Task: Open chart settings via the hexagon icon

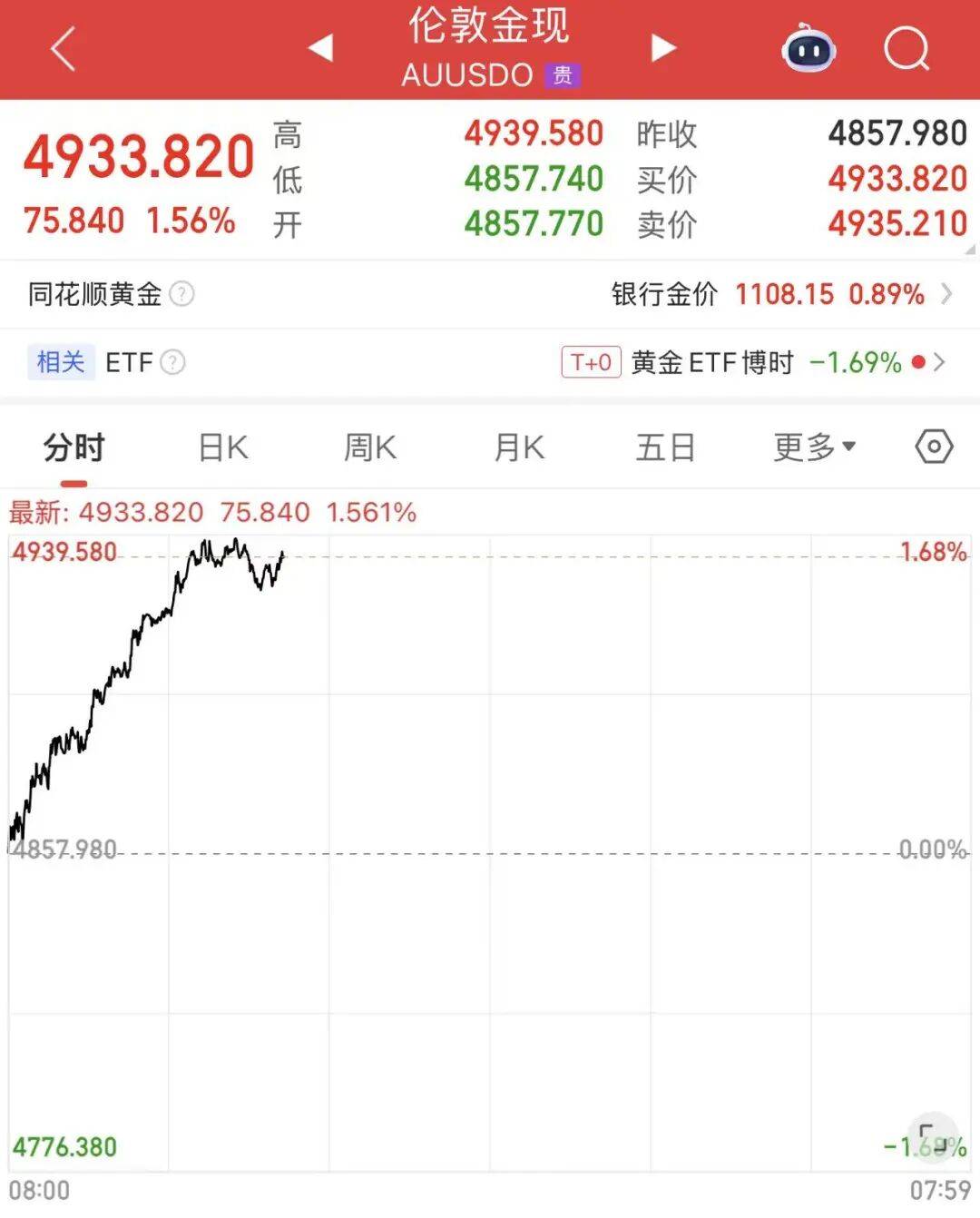Action: (934, 447)
